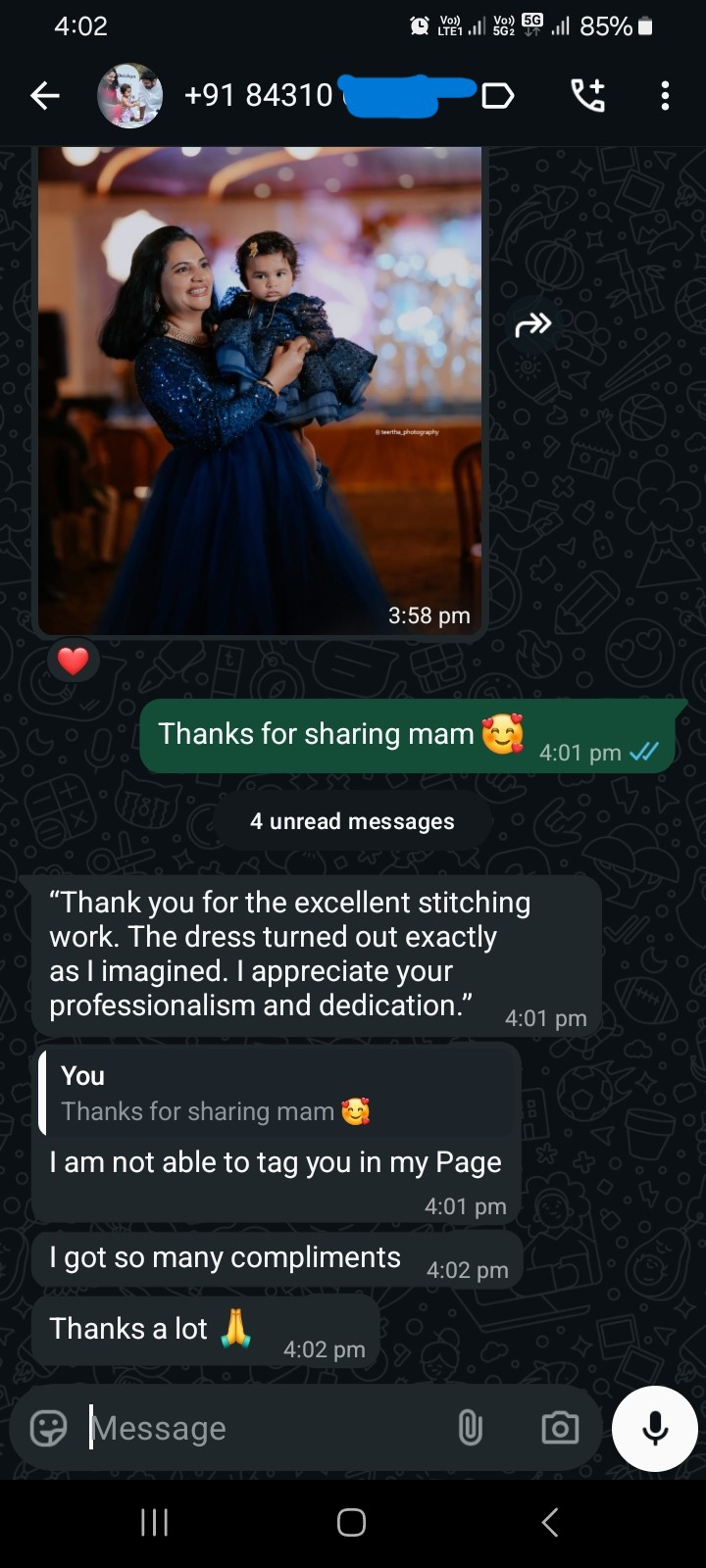Go back to the chat list
This screenshot has width=706, height=1568.
click(x=45, y=95)
